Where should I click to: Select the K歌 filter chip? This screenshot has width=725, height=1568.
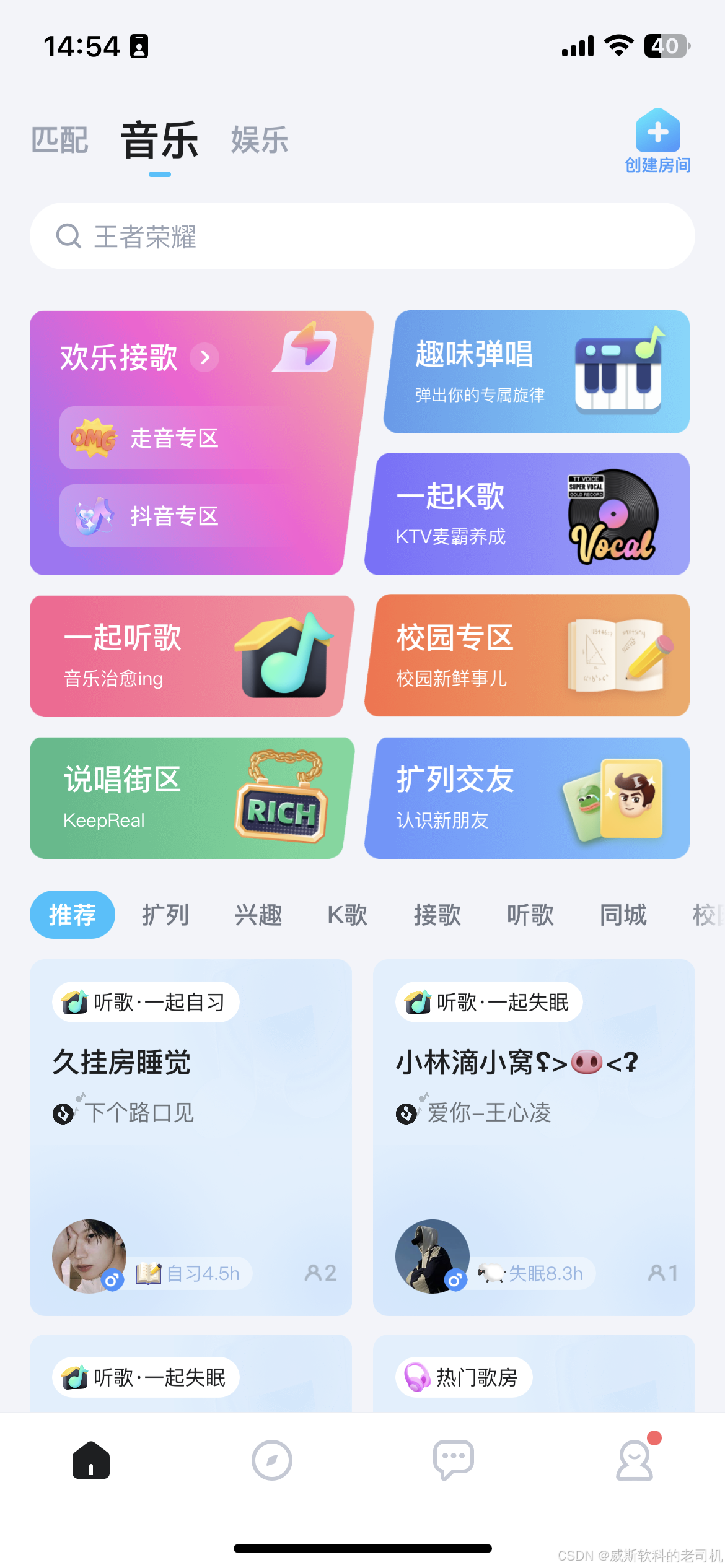coord(348,915)
